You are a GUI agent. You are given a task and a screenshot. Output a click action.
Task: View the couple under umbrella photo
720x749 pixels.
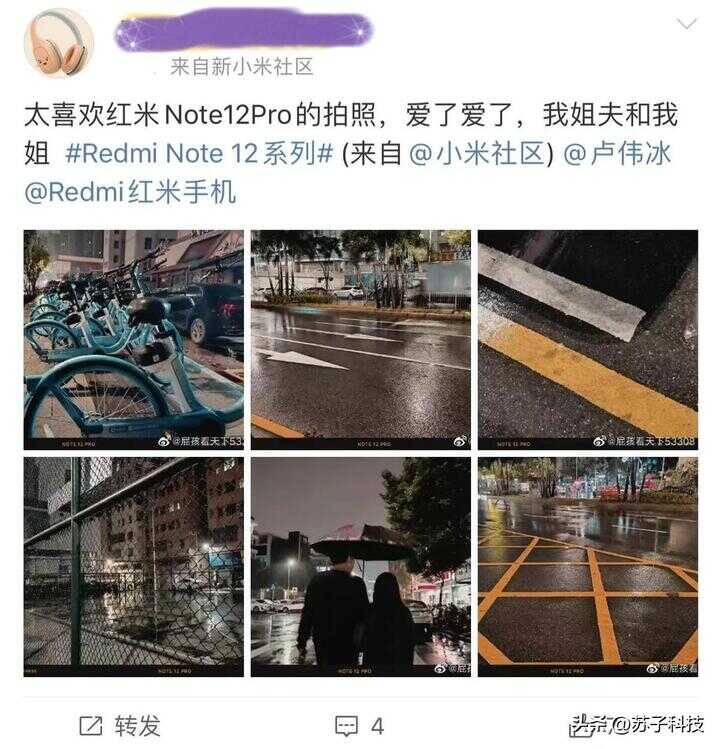[360, 567]
